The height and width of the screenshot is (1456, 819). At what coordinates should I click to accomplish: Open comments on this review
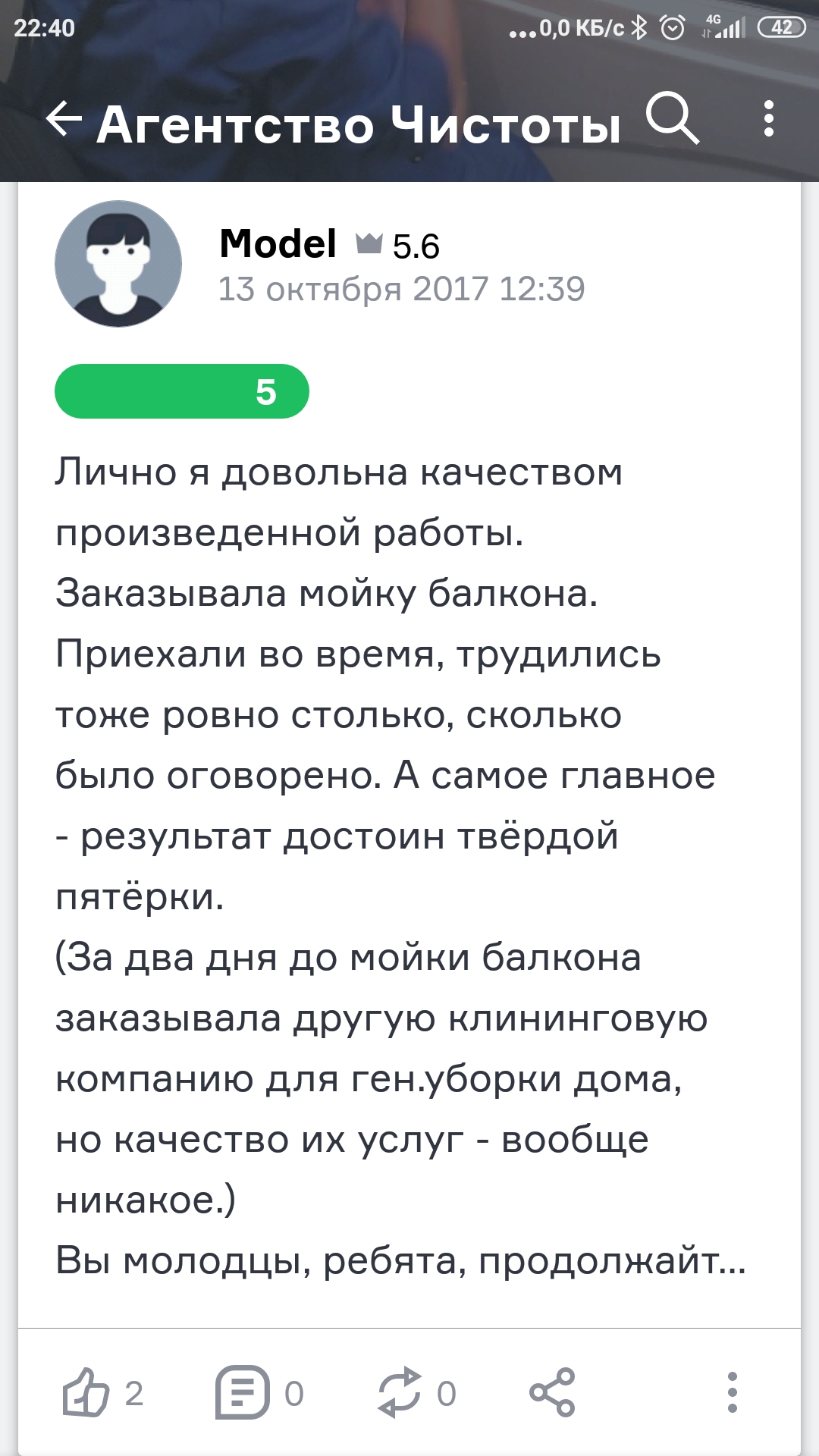coord(243,1392)
